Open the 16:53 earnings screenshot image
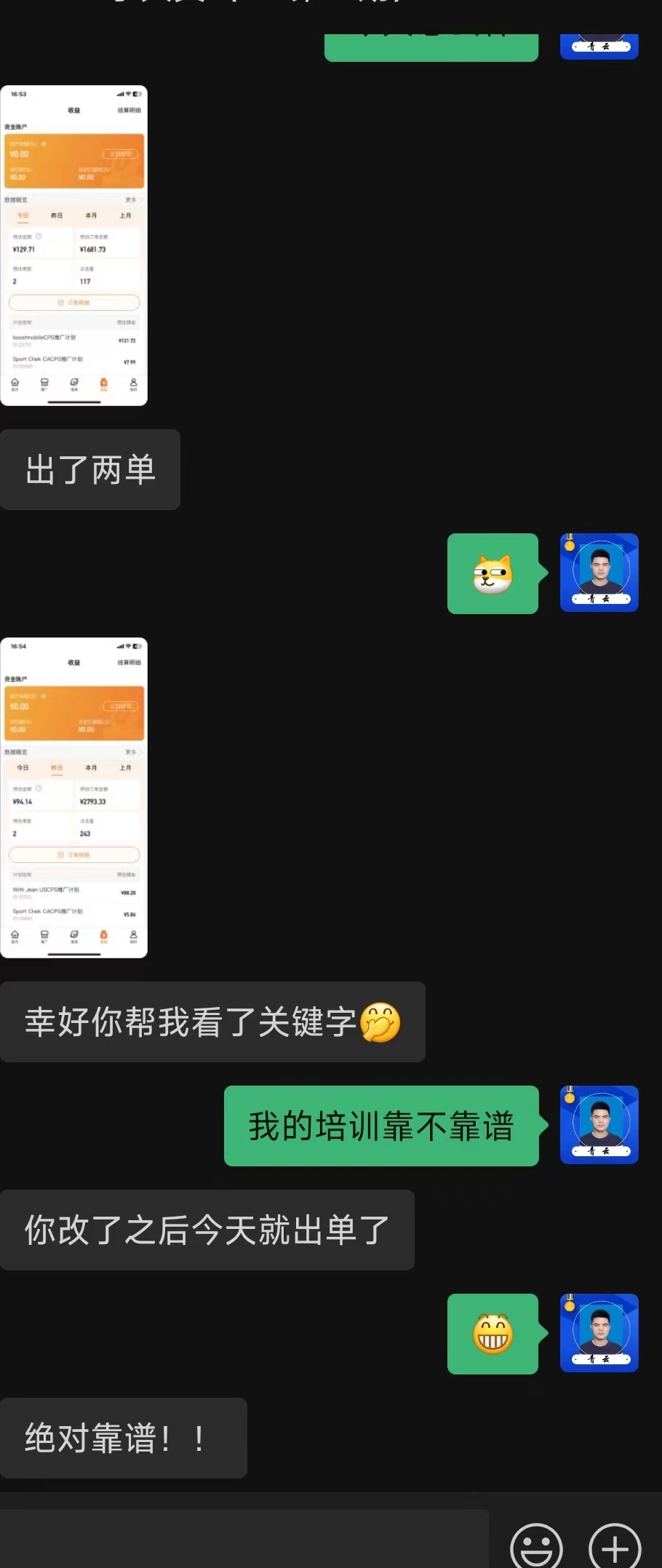The image size is (662, 1568). pyautogui.click(x=73, y=245)
